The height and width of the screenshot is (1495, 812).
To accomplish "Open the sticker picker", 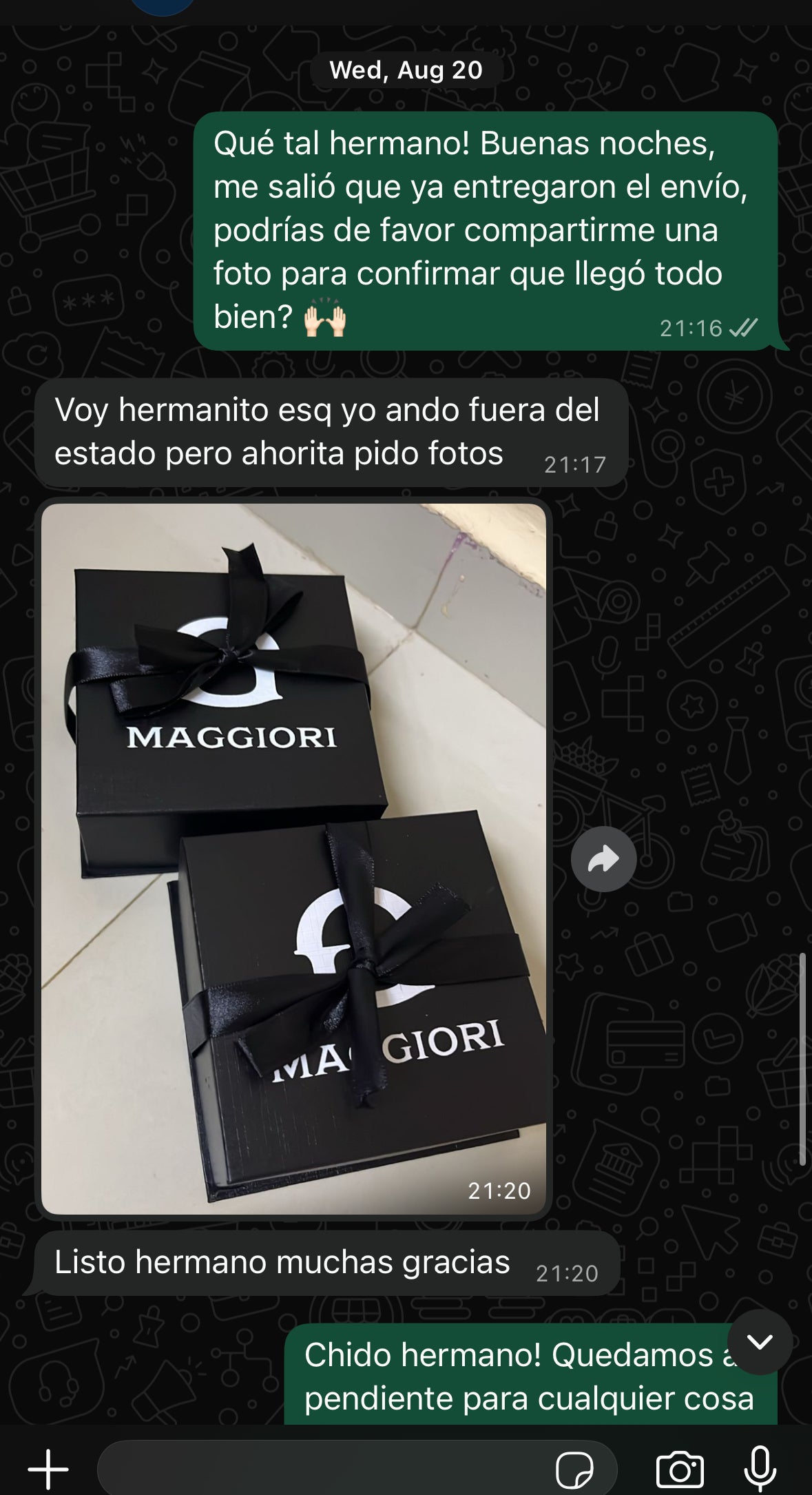I will pos(574,1470).
